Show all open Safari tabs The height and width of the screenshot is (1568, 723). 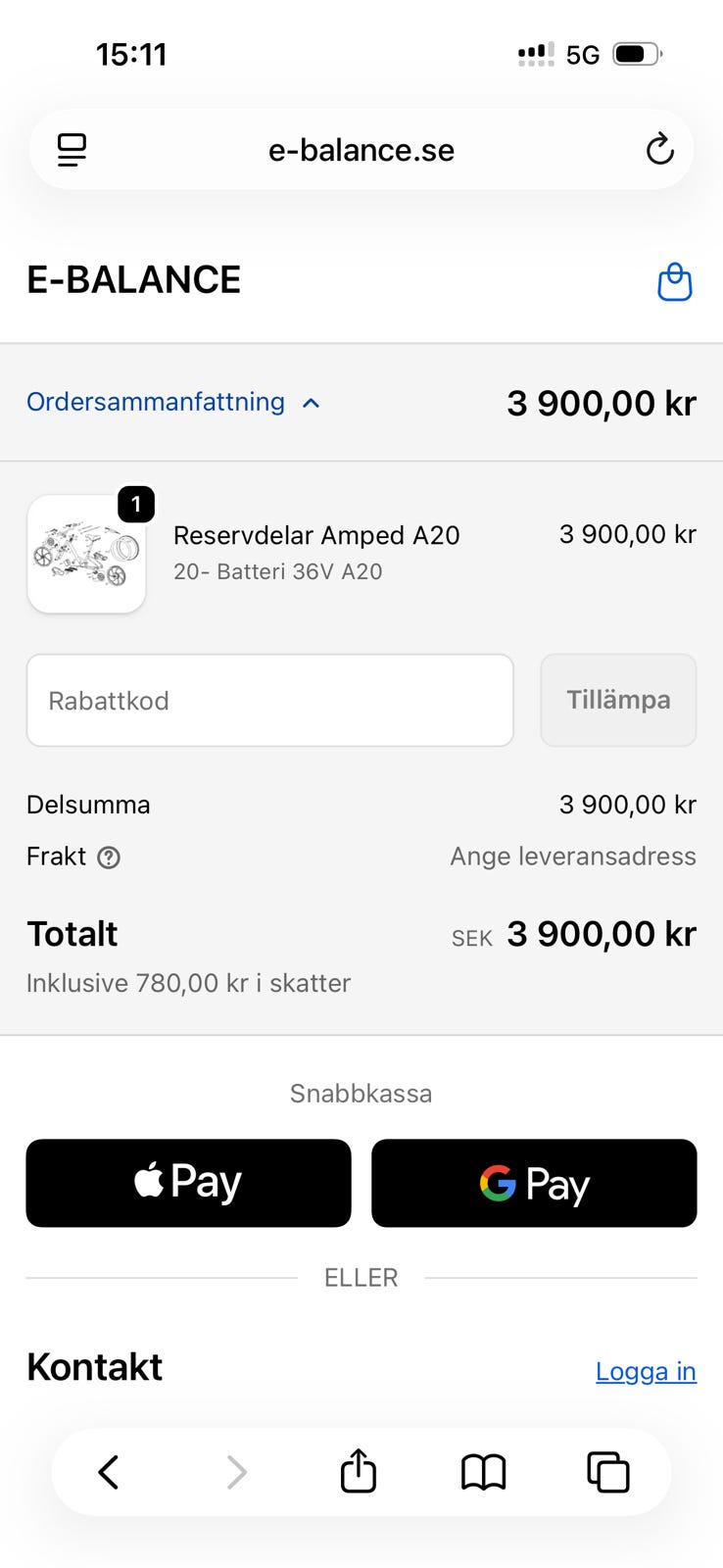click(607, 1472)
